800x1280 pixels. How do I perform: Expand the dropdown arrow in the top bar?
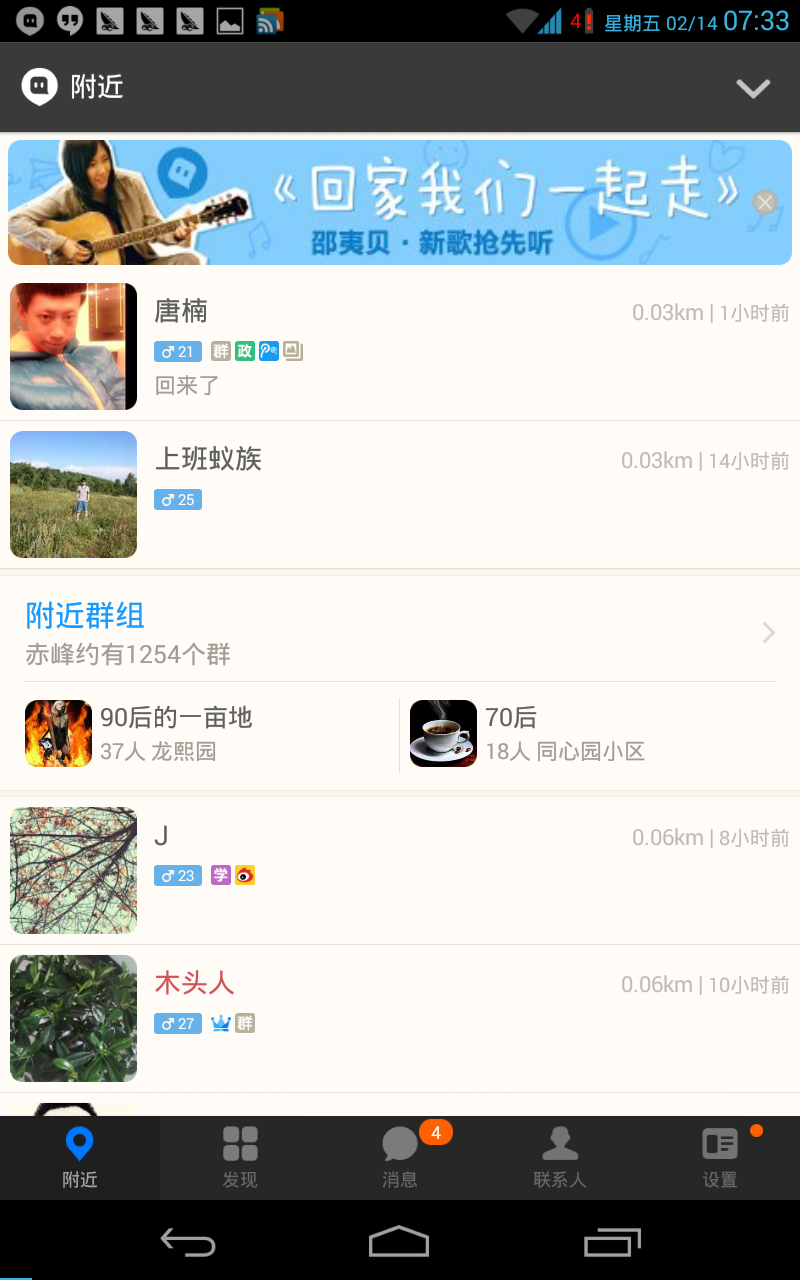(753, 88)
